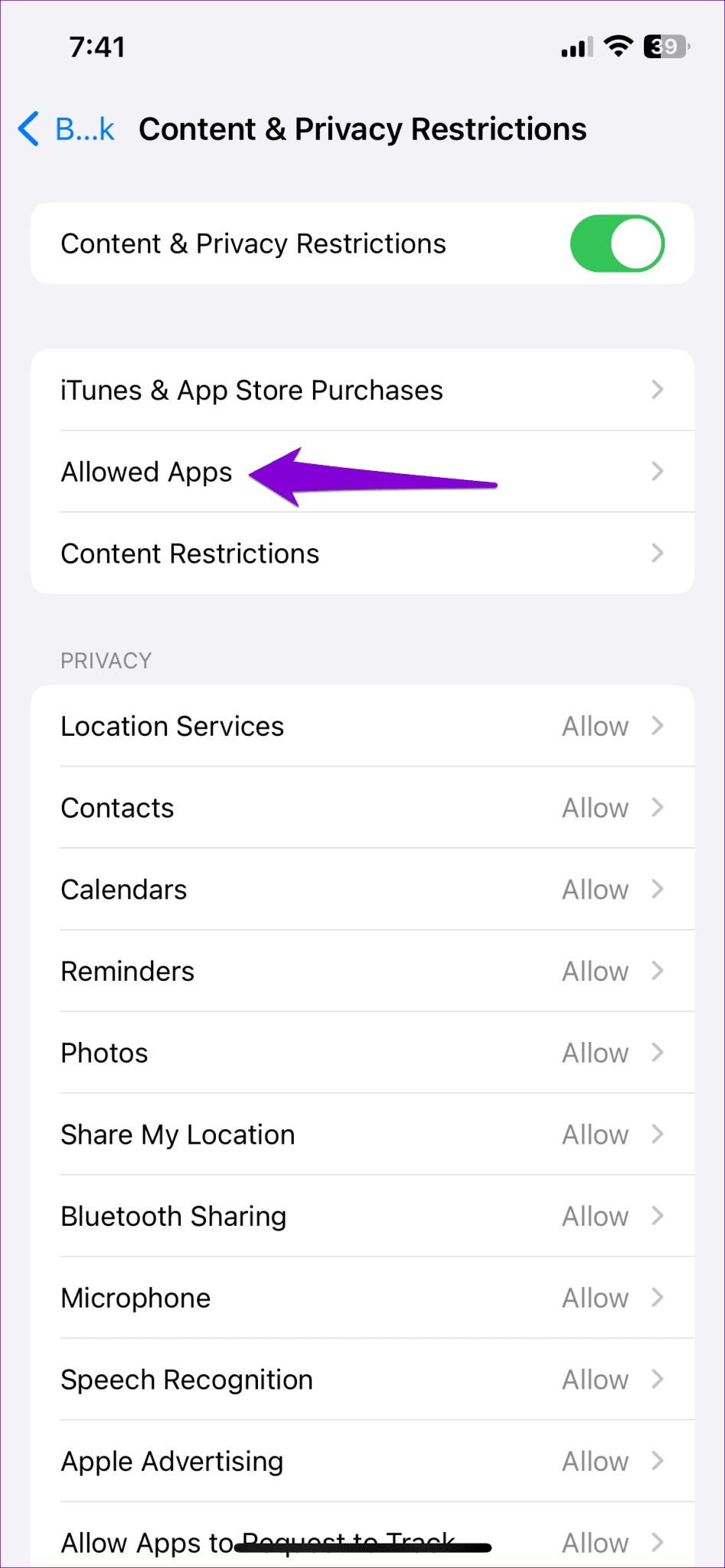This screenshot has height=1568, width=725.
Task: Tap the back chevron icon
Action: coord(28,129)
